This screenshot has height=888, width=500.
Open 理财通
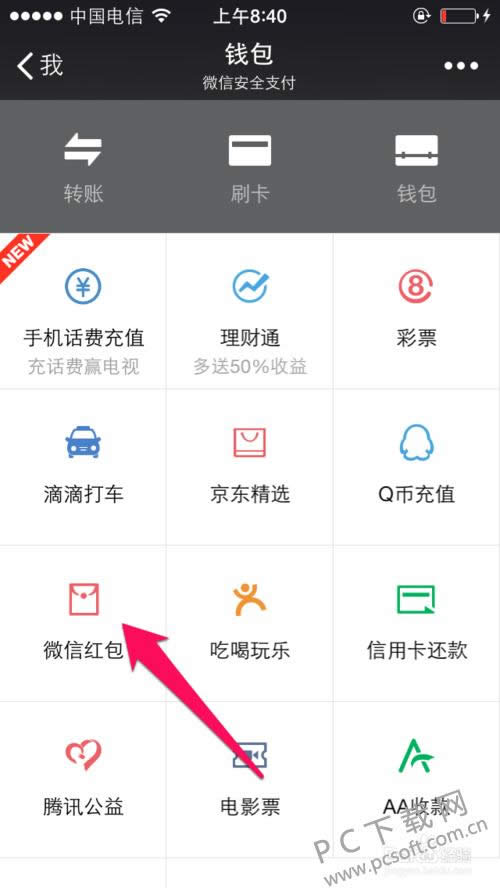click(x=250, y=311)
